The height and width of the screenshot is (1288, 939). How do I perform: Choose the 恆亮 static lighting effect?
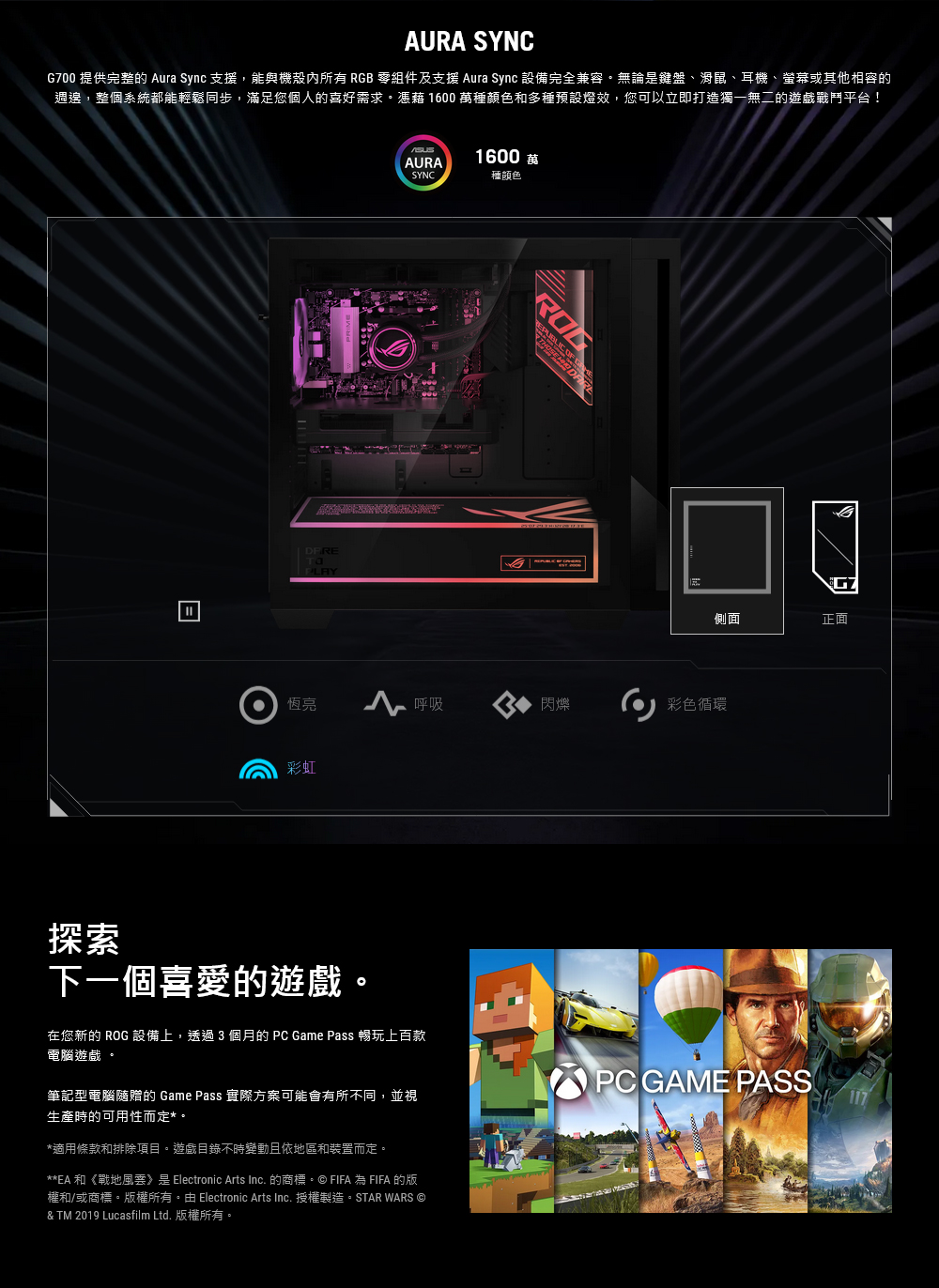tap(279, 704)
